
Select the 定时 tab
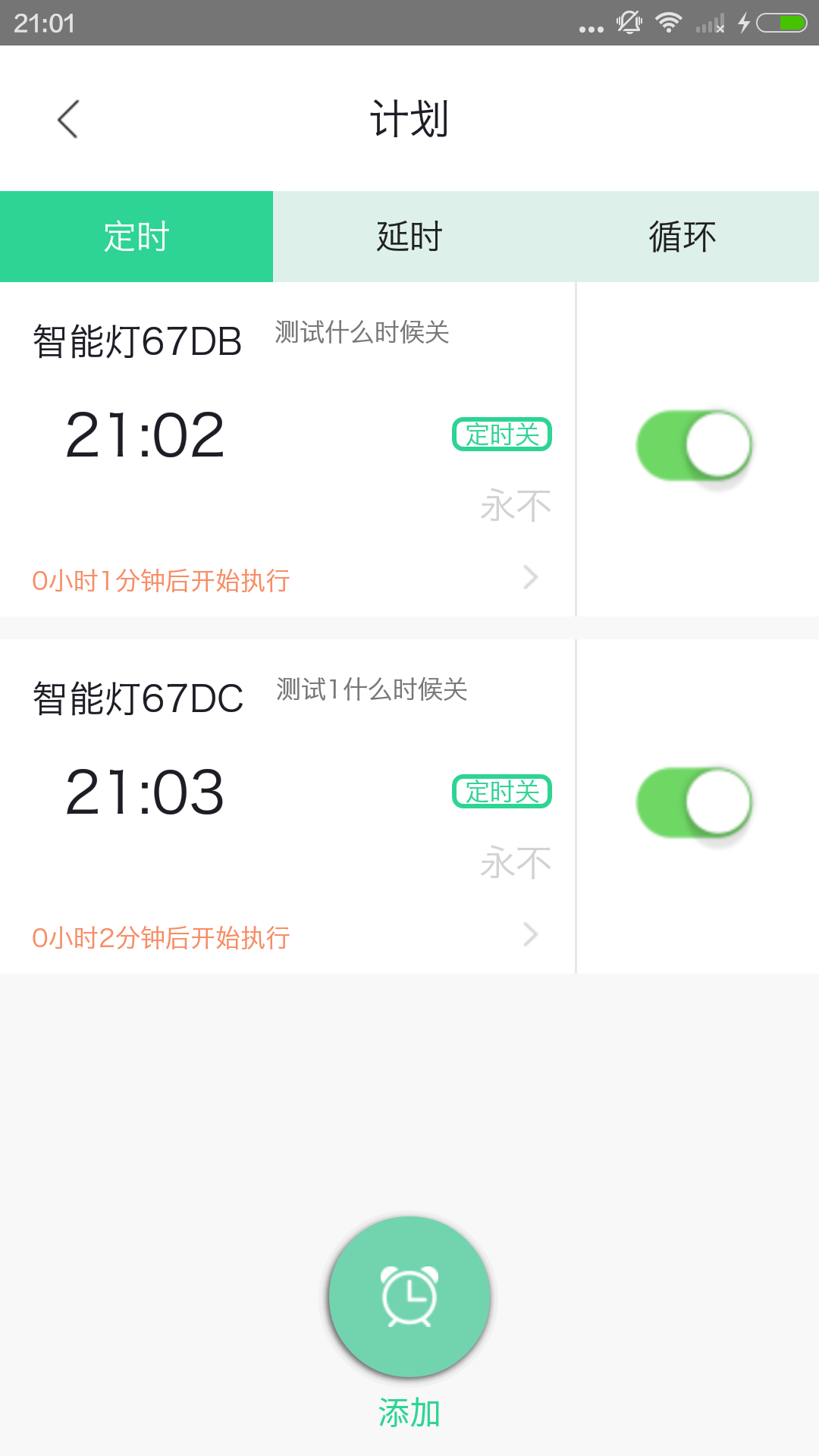[x=136, y=237]
